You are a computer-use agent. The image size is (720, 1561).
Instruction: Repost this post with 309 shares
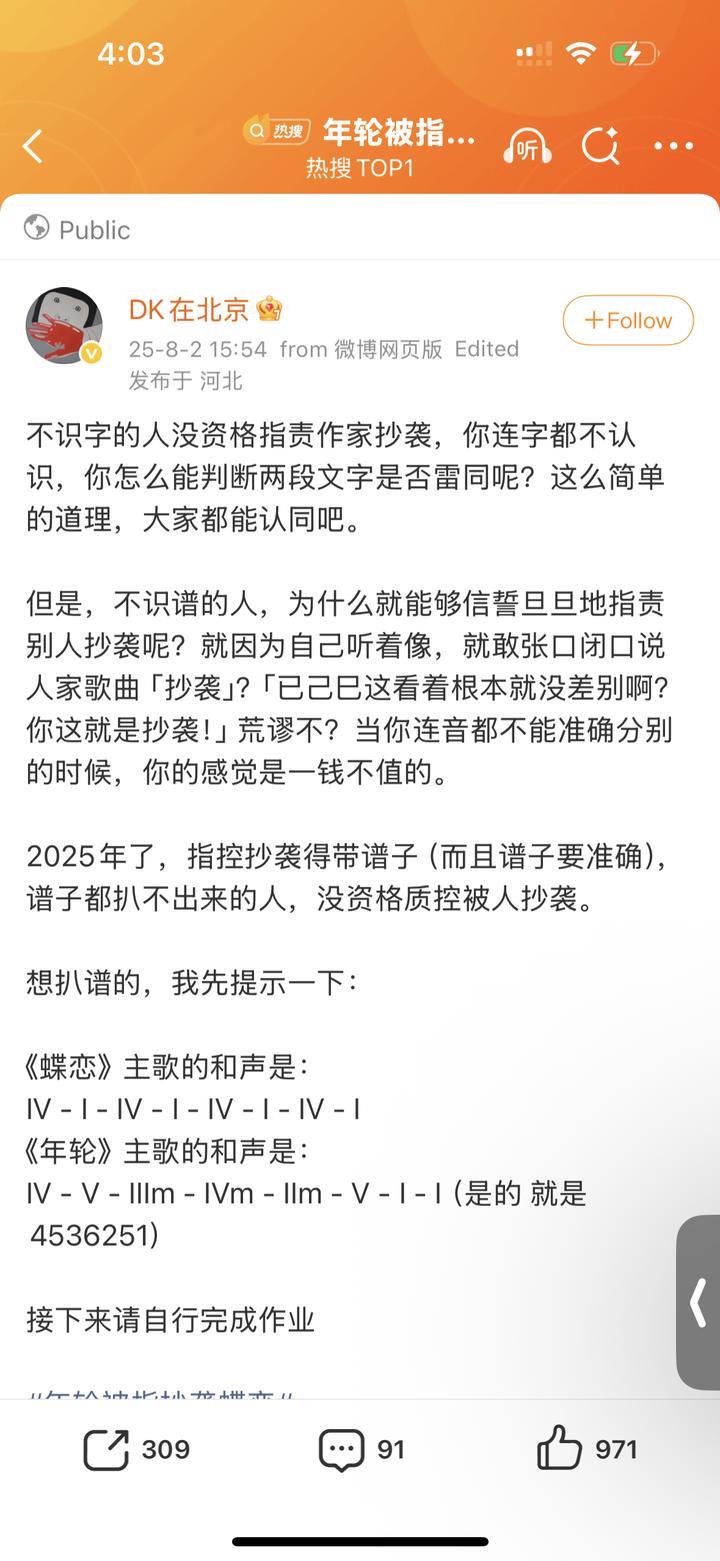(x=137, y=1450)
